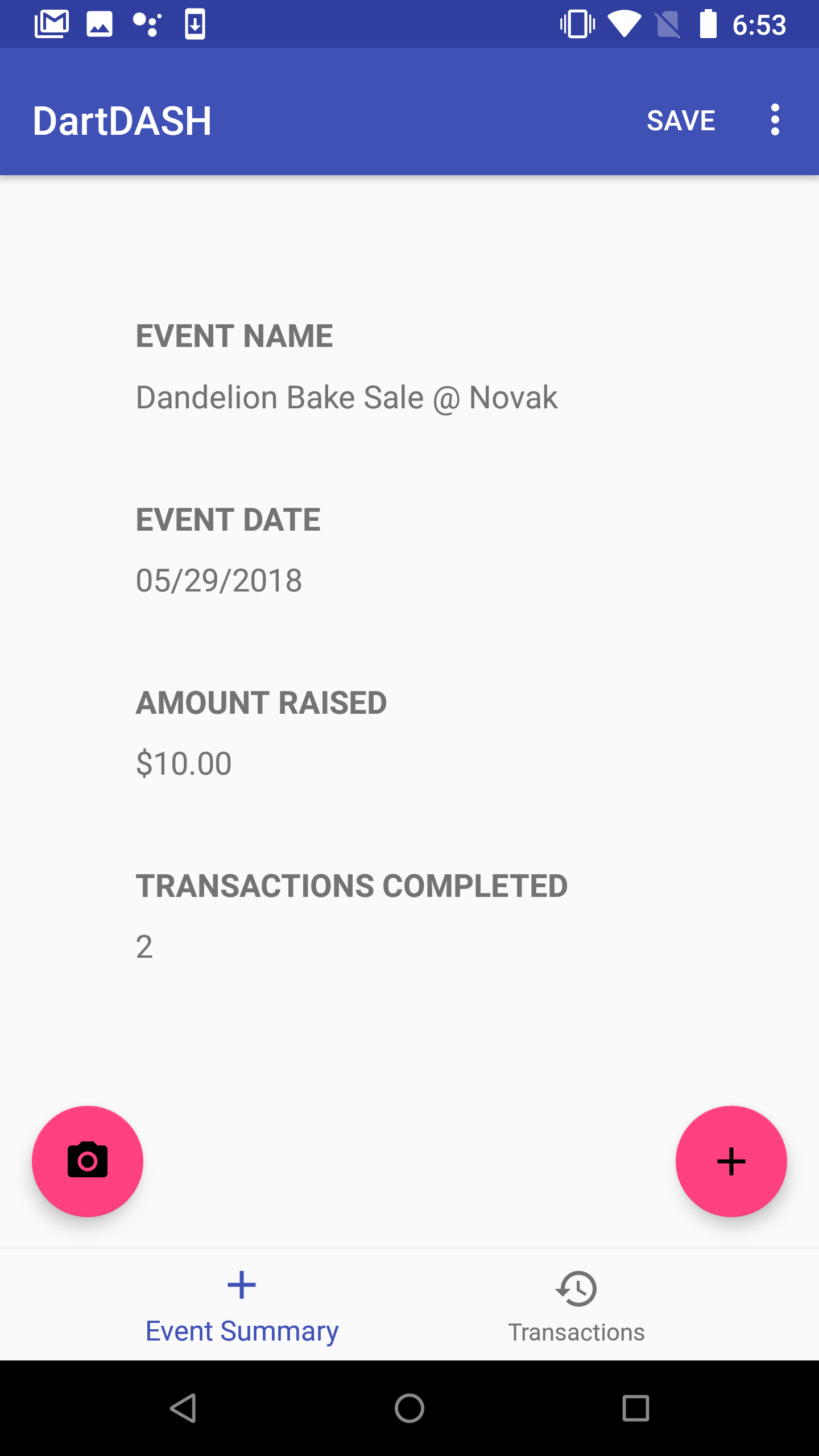
Task: Tap SAVE in the app bar
Action: [681, 120]
